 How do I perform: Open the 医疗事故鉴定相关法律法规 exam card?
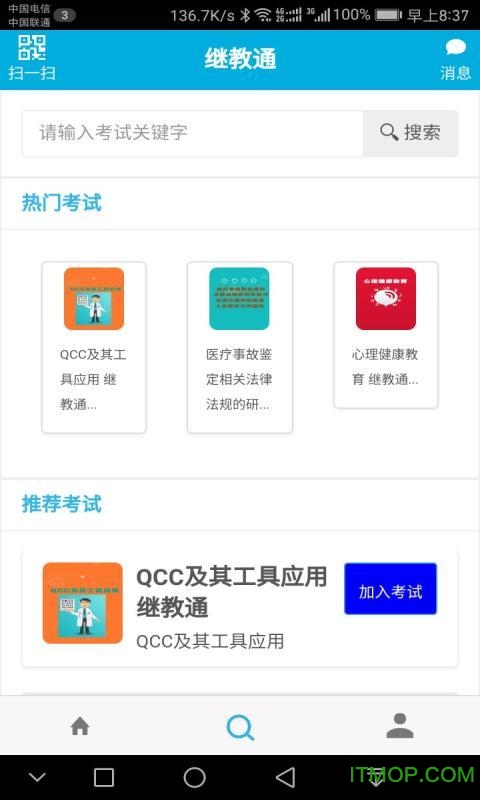tap(240, 347)
